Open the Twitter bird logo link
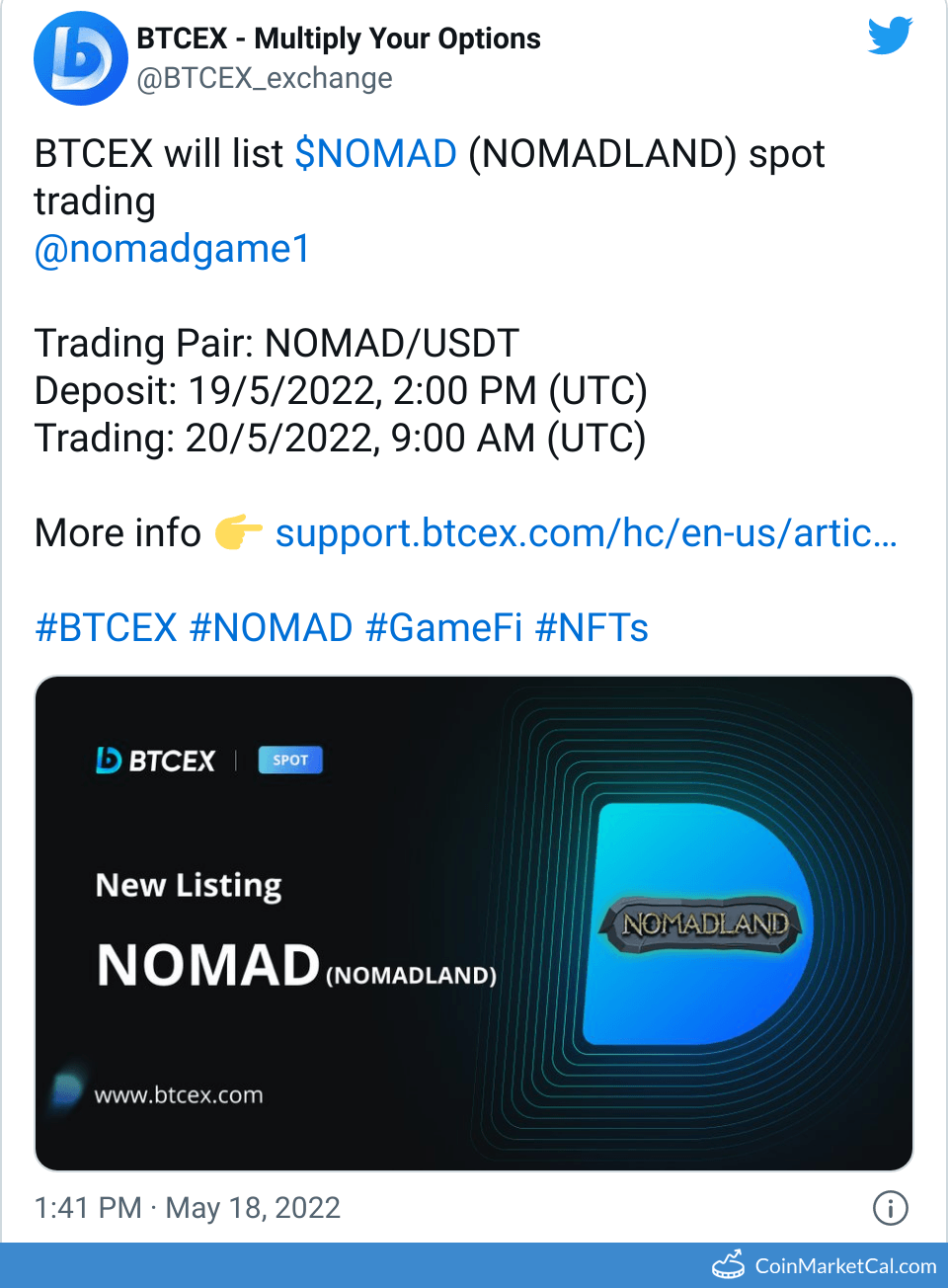 click(890, 37)
